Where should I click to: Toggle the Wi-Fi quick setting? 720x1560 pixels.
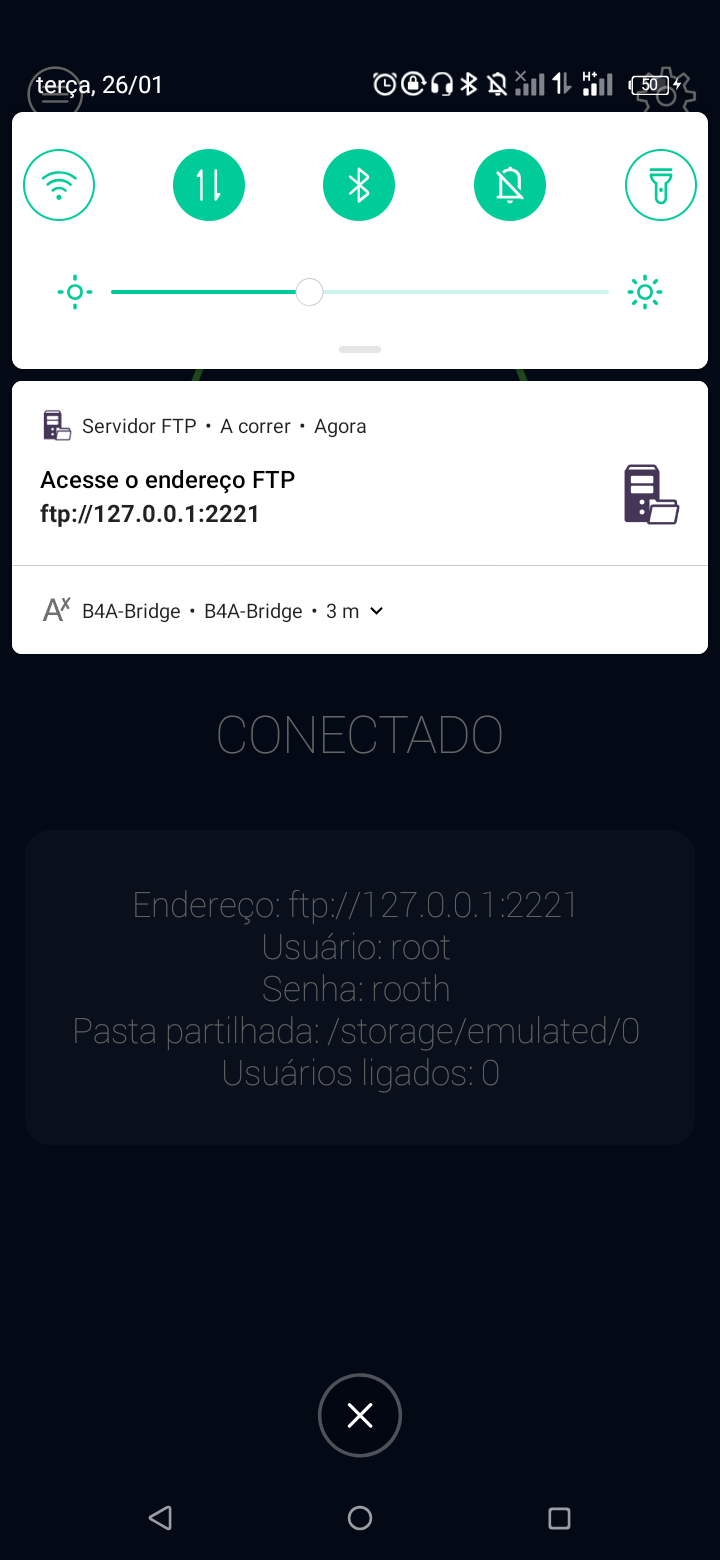59,185
